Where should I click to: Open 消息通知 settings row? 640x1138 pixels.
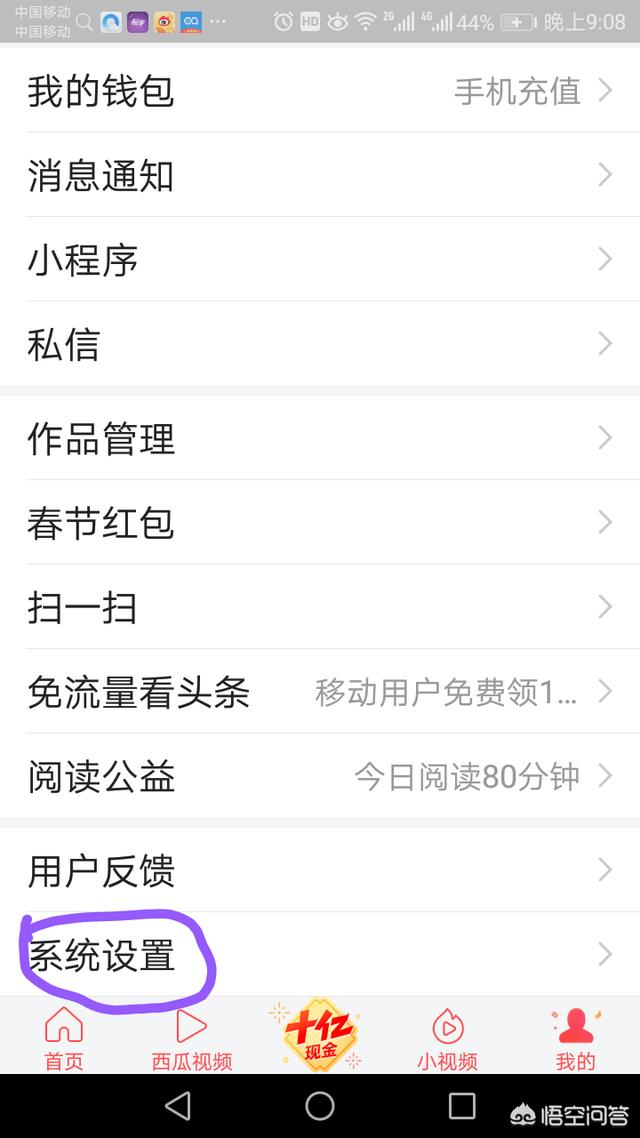[x=320, y=175]
